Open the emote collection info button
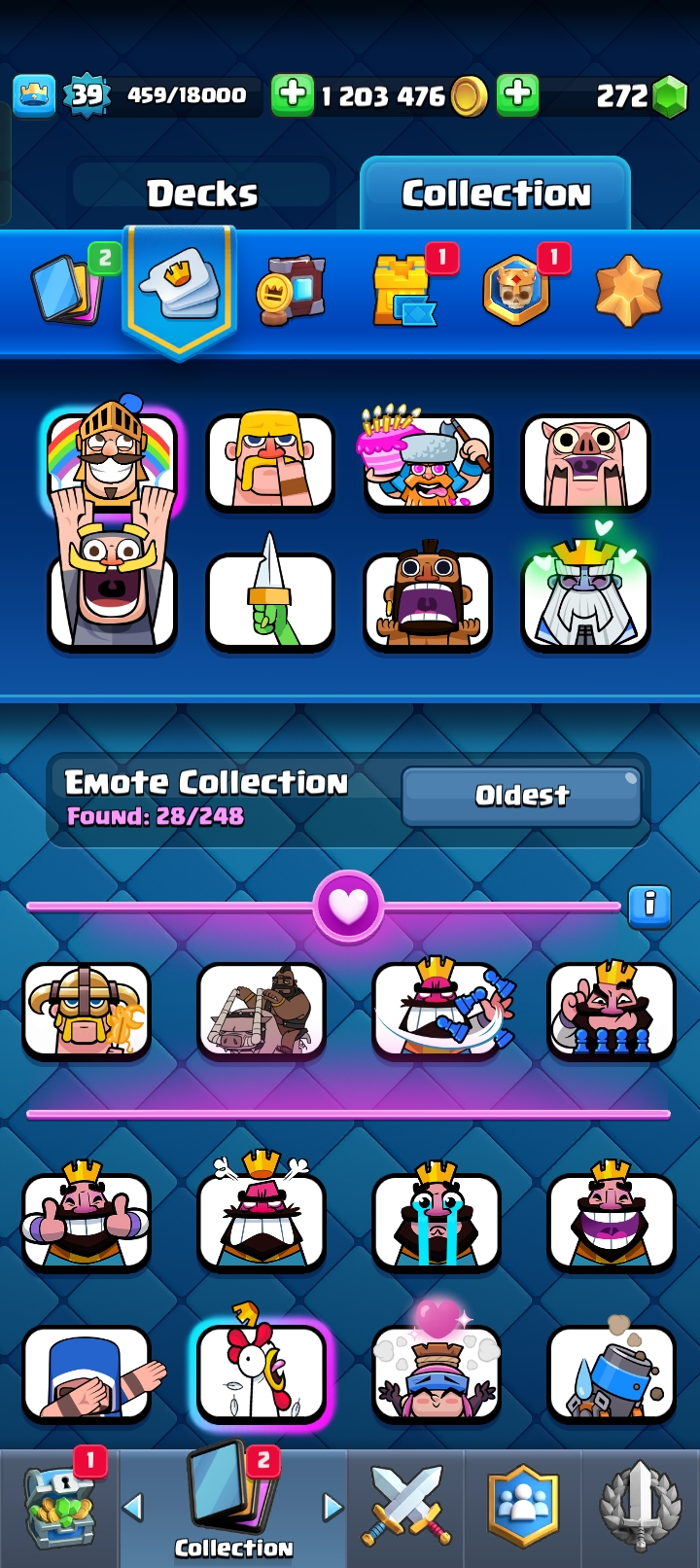The image size is (700, 1568). coord(649,906)
